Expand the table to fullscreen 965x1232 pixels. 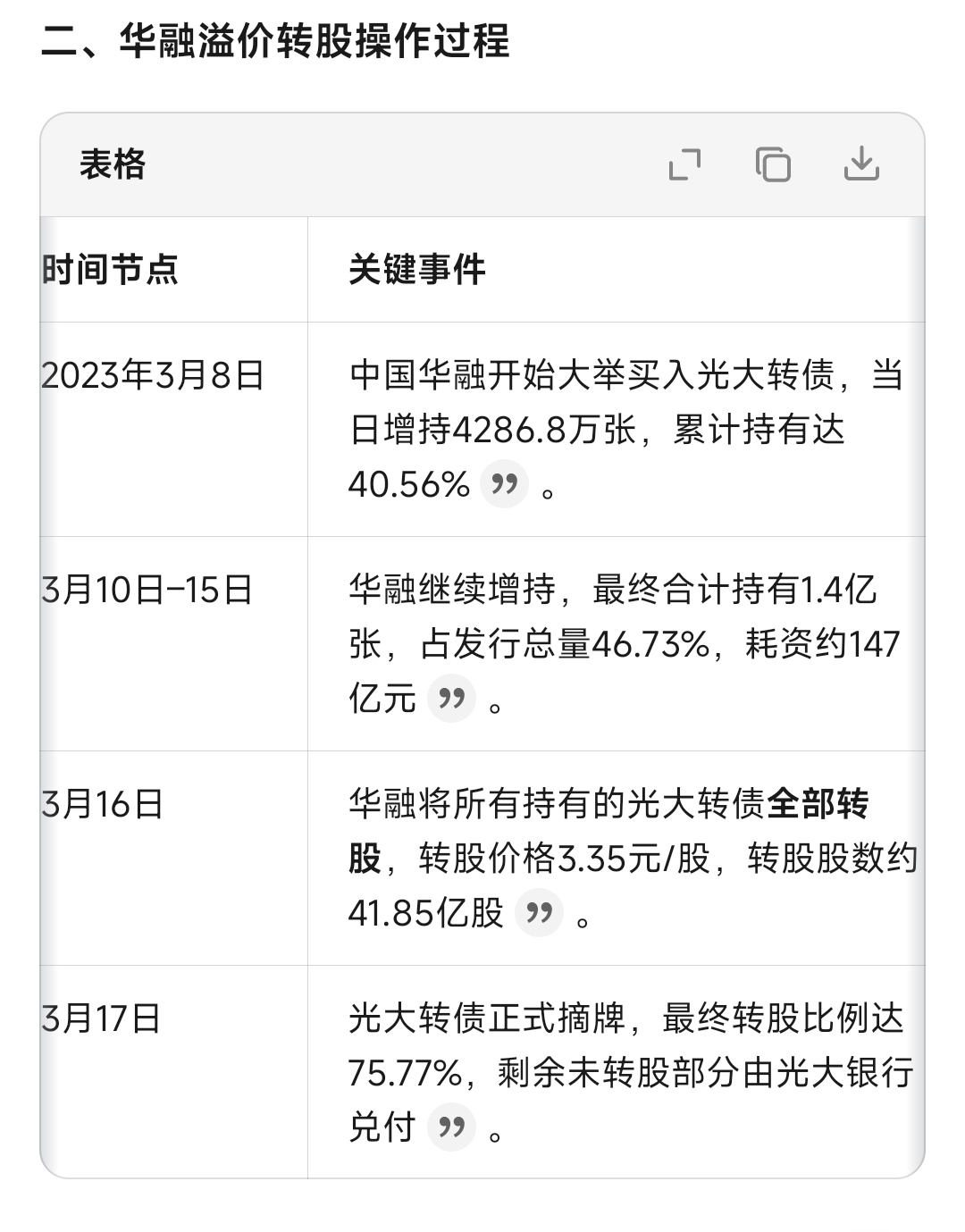tap(685, 164)
